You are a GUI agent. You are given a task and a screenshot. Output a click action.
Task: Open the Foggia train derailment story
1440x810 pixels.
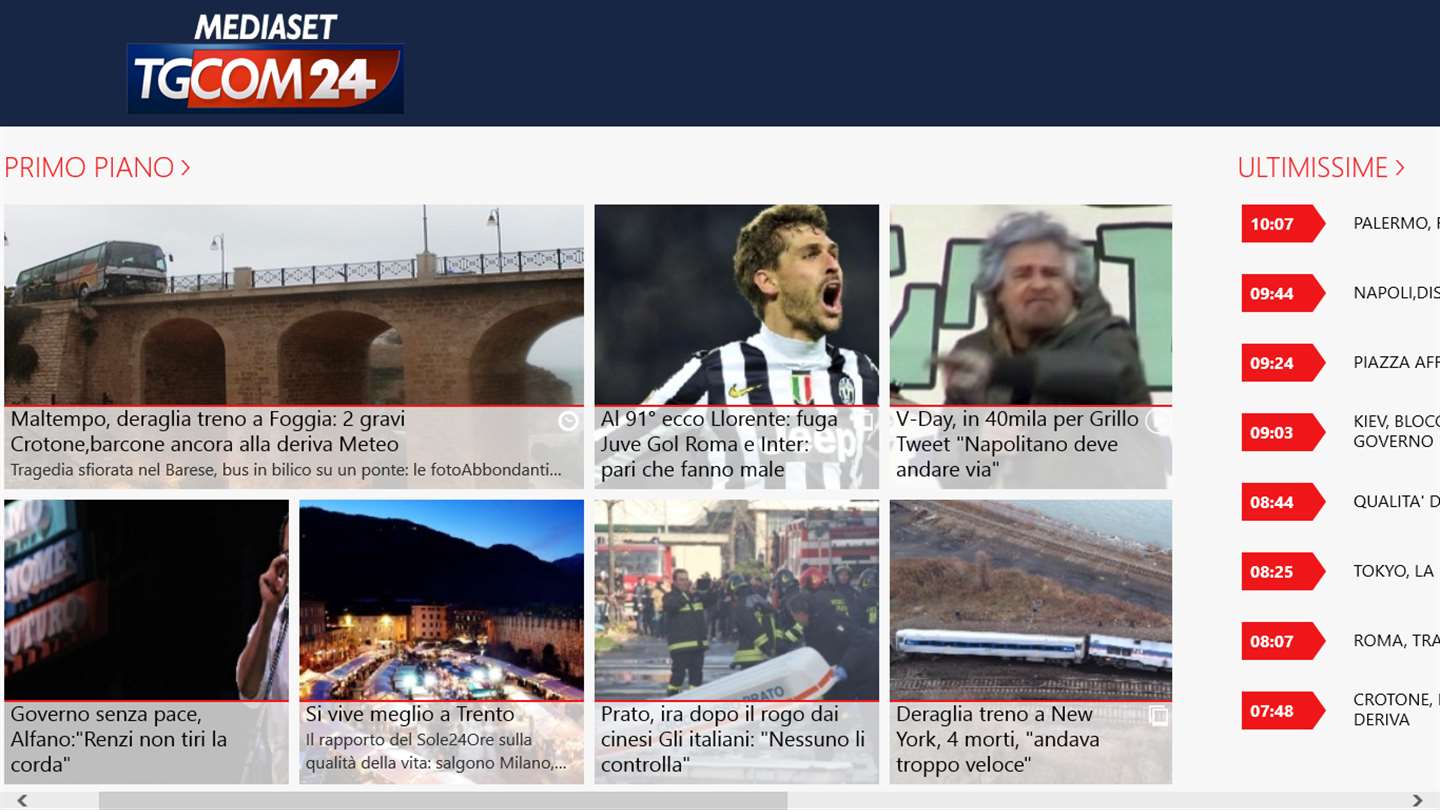[x=293, y=346]
